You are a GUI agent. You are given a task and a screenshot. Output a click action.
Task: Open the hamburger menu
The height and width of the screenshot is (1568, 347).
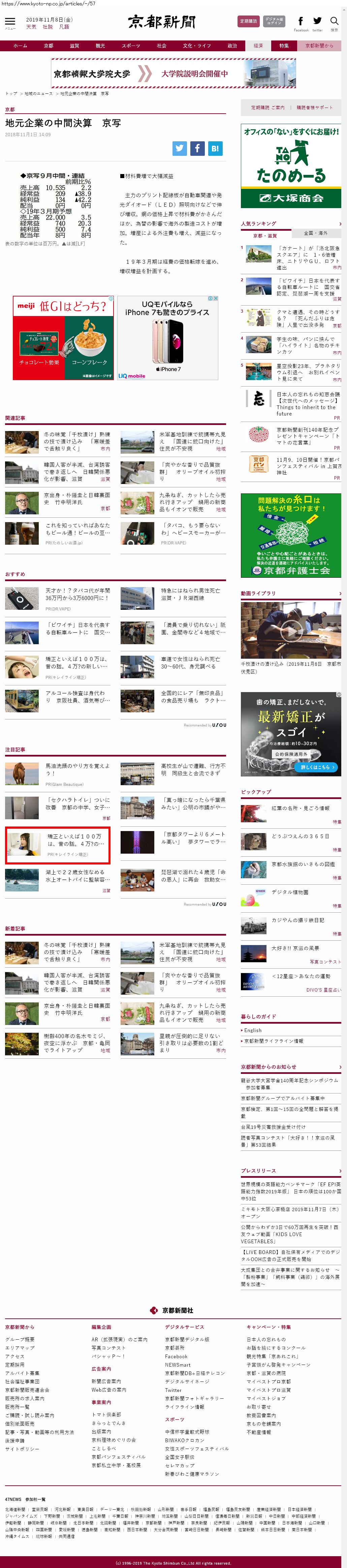click(10, 22)
